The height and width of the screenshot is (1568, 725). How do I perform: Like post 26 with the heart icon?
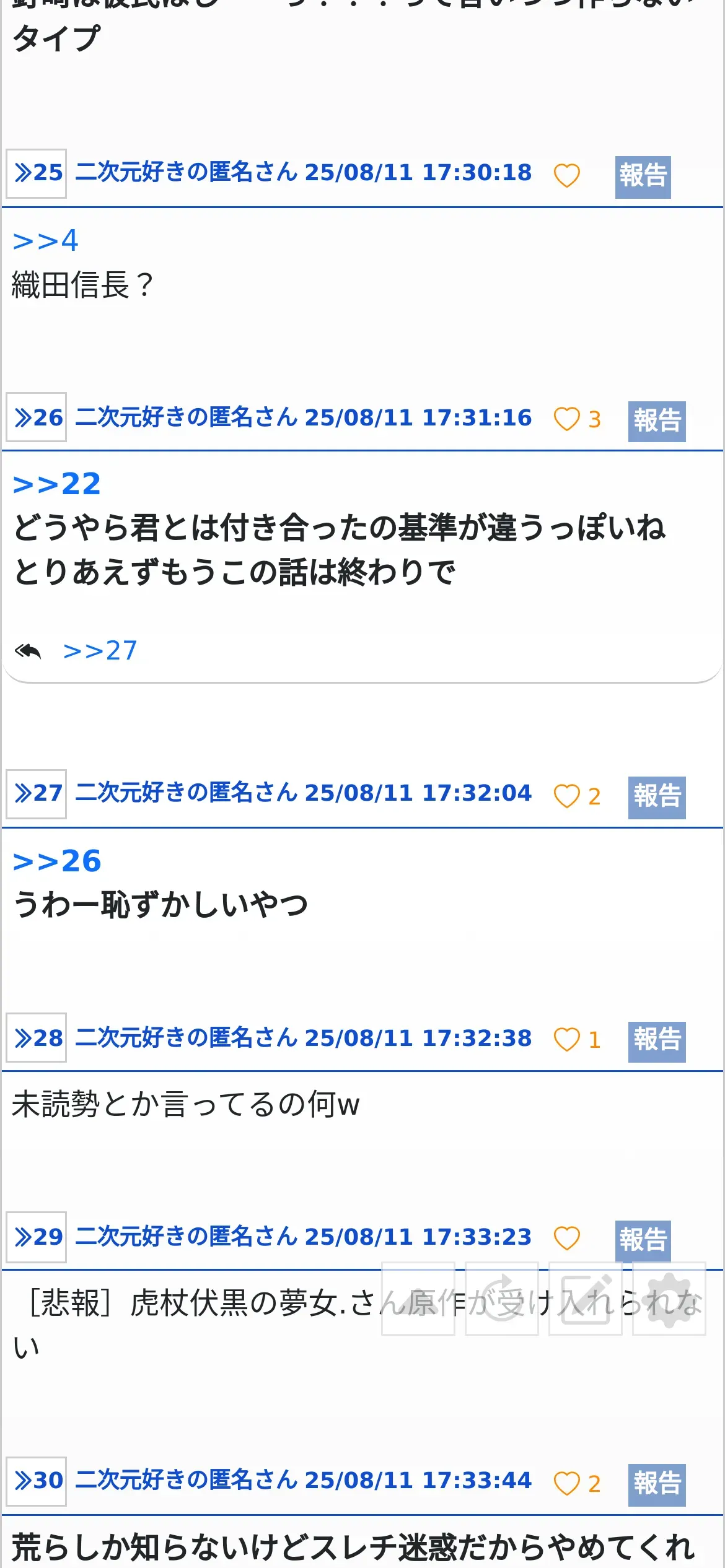[x=566, y=419]
